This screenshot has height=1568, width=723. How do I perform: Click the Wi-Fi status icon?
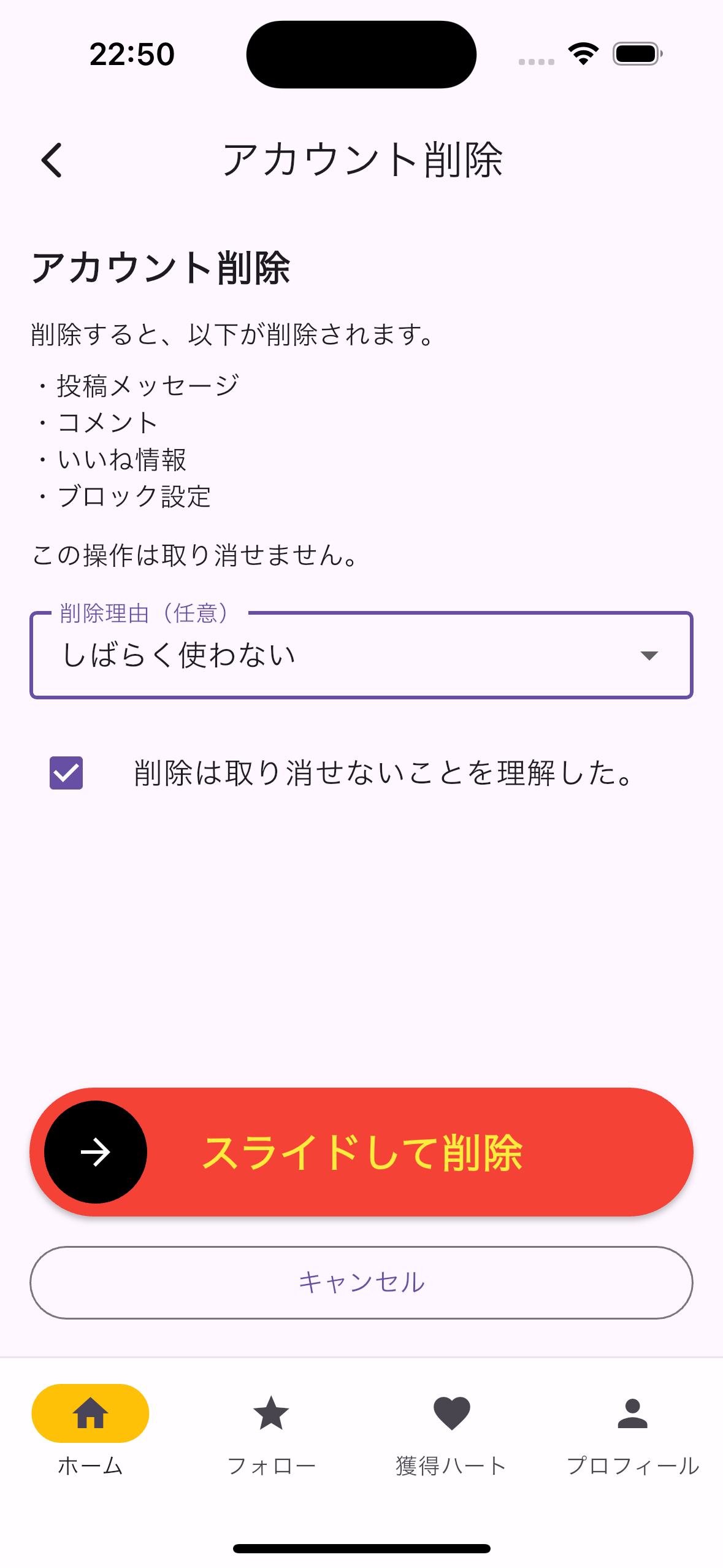click(x=583, y=54)
